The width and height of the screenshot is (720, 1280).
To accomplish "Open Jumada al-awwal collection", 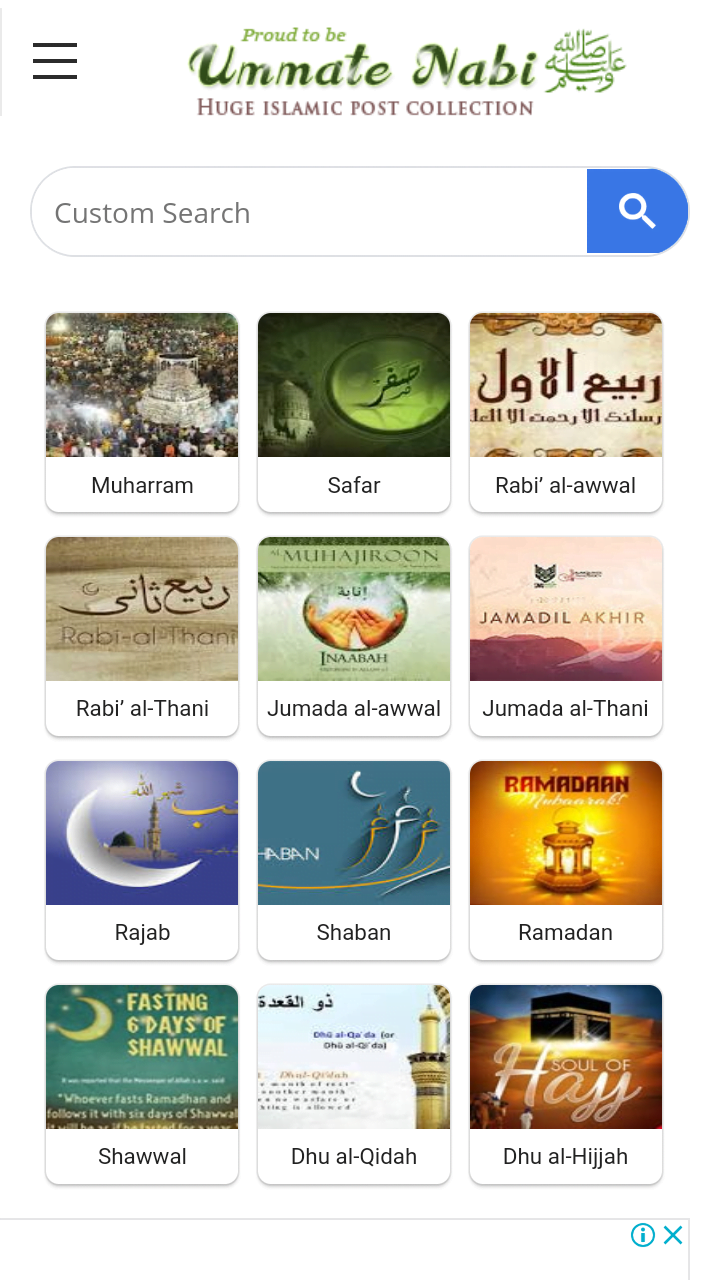I will (x=354, y=636).
